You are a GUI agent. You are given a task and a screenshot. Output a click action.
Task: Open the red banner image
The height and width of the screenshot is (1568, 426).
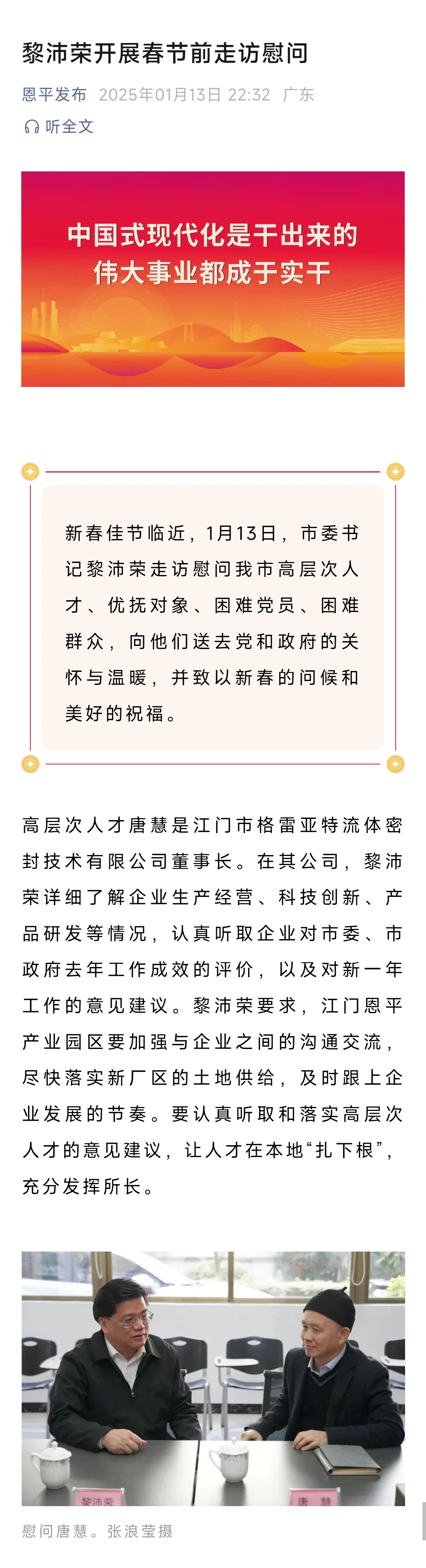pyautogui.click(x=213, y=279)
